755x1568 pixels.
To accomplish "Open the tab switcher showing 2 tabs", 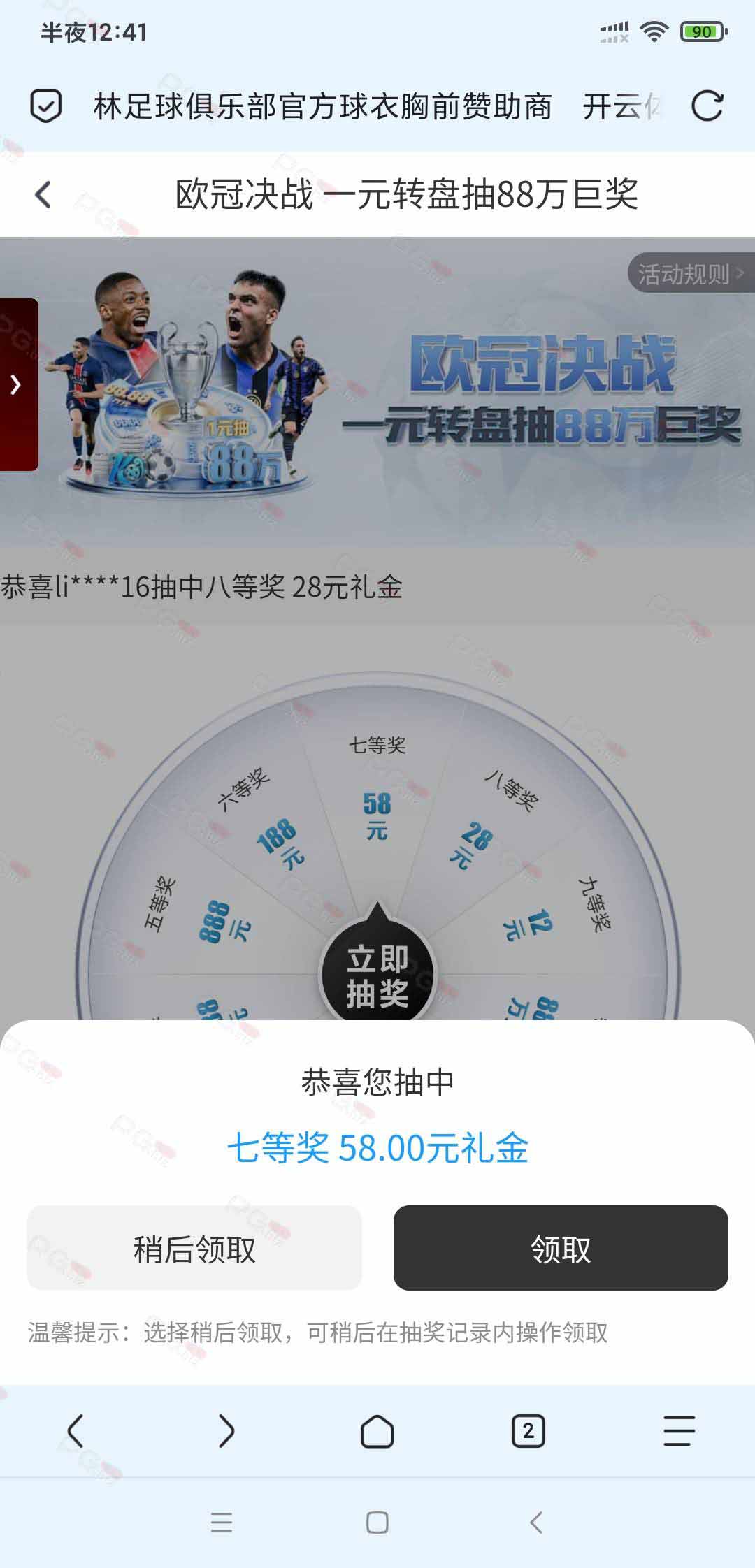I will [528, 1431].
